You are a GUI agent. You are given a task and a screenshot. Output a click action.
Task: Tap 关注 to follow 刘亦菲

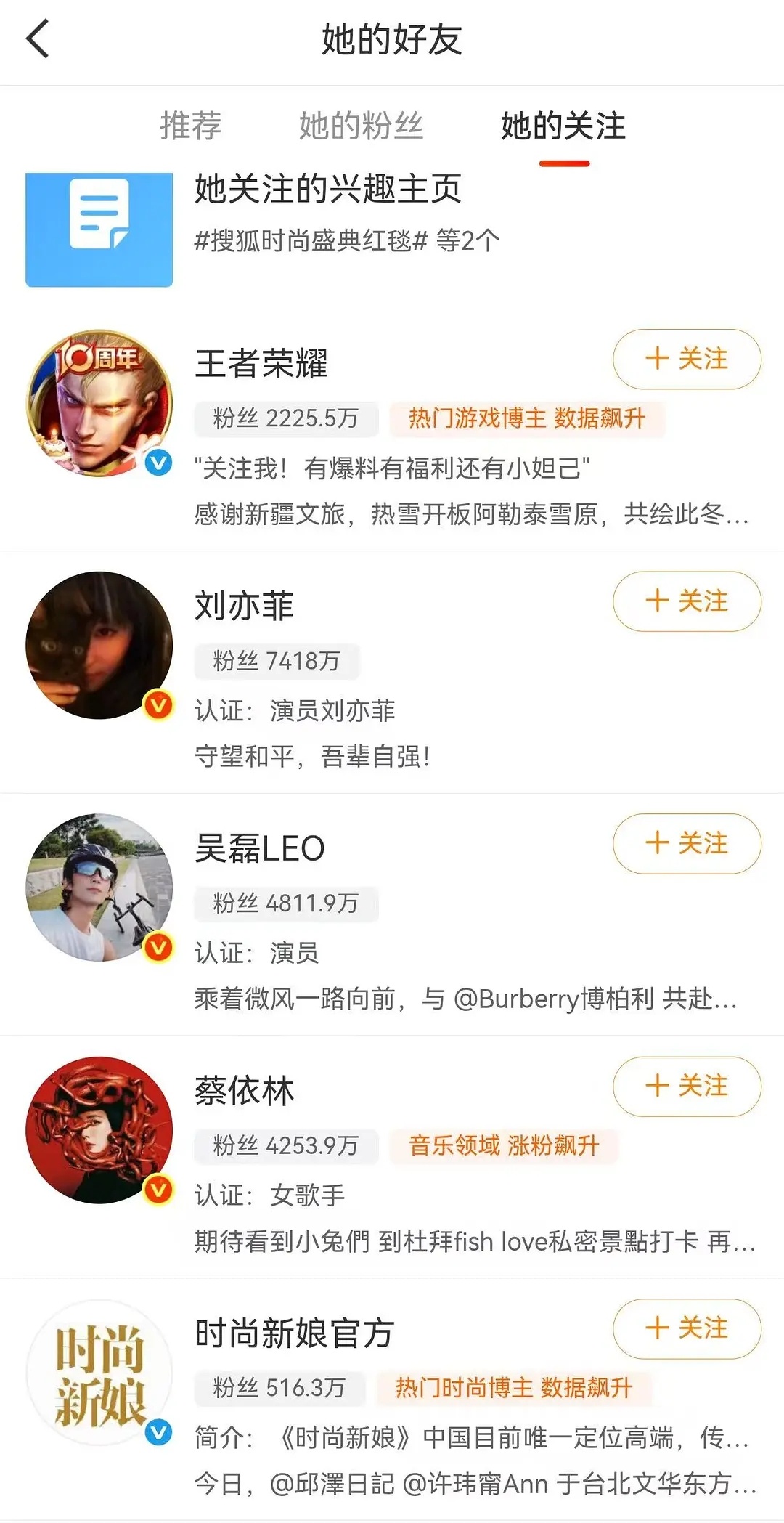[686, 601]
